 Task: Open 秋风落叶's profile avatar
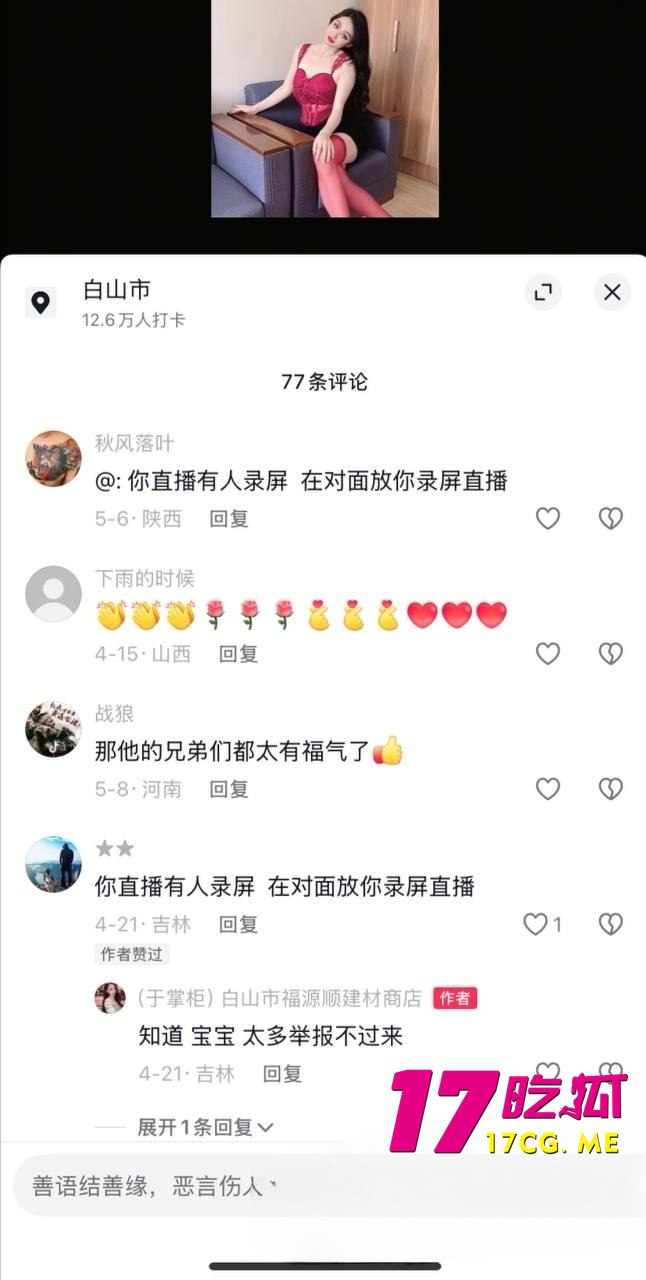coord(53,459)
